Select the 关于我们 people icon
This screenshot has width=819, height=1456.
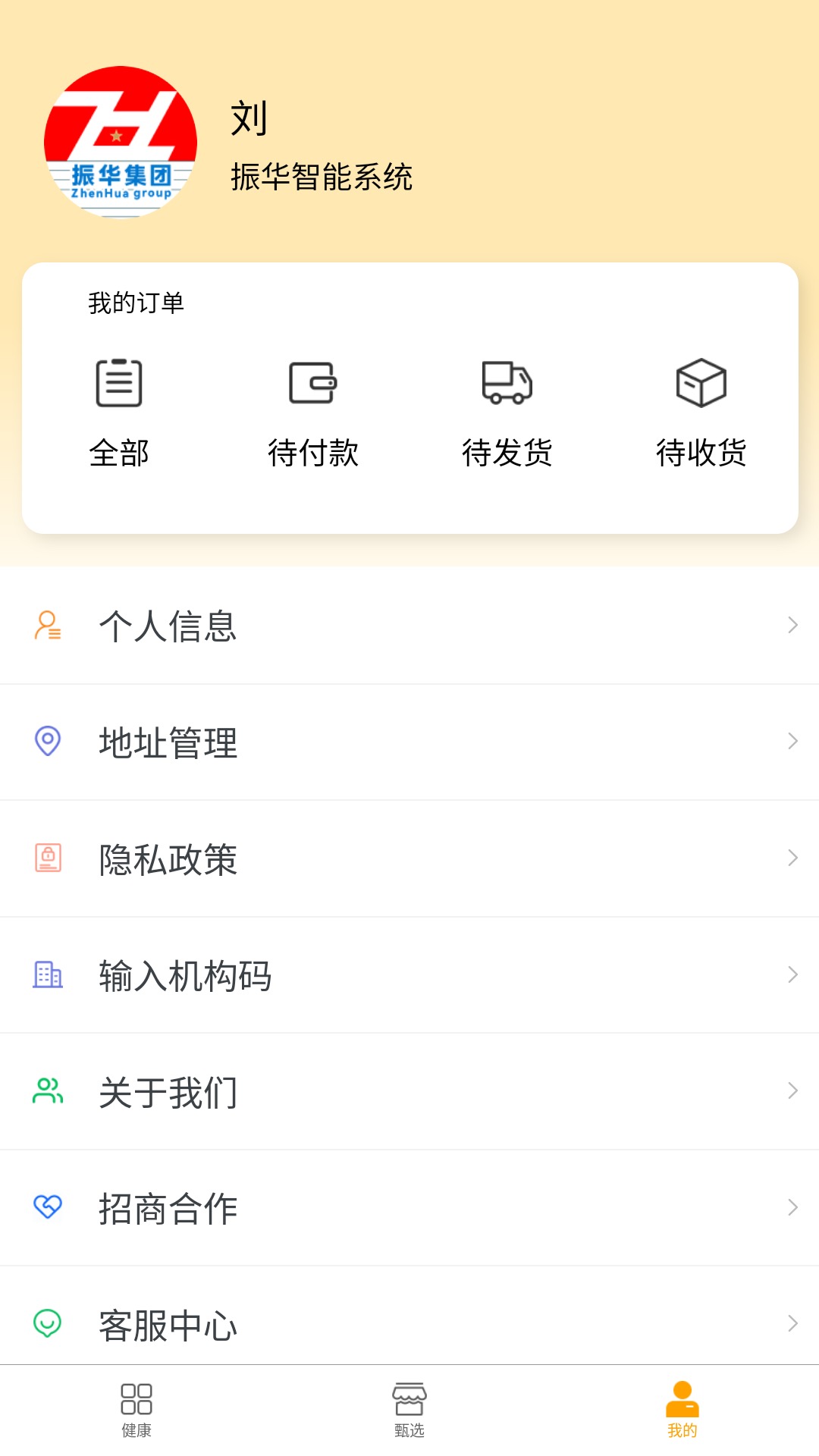coord(47,1091)
